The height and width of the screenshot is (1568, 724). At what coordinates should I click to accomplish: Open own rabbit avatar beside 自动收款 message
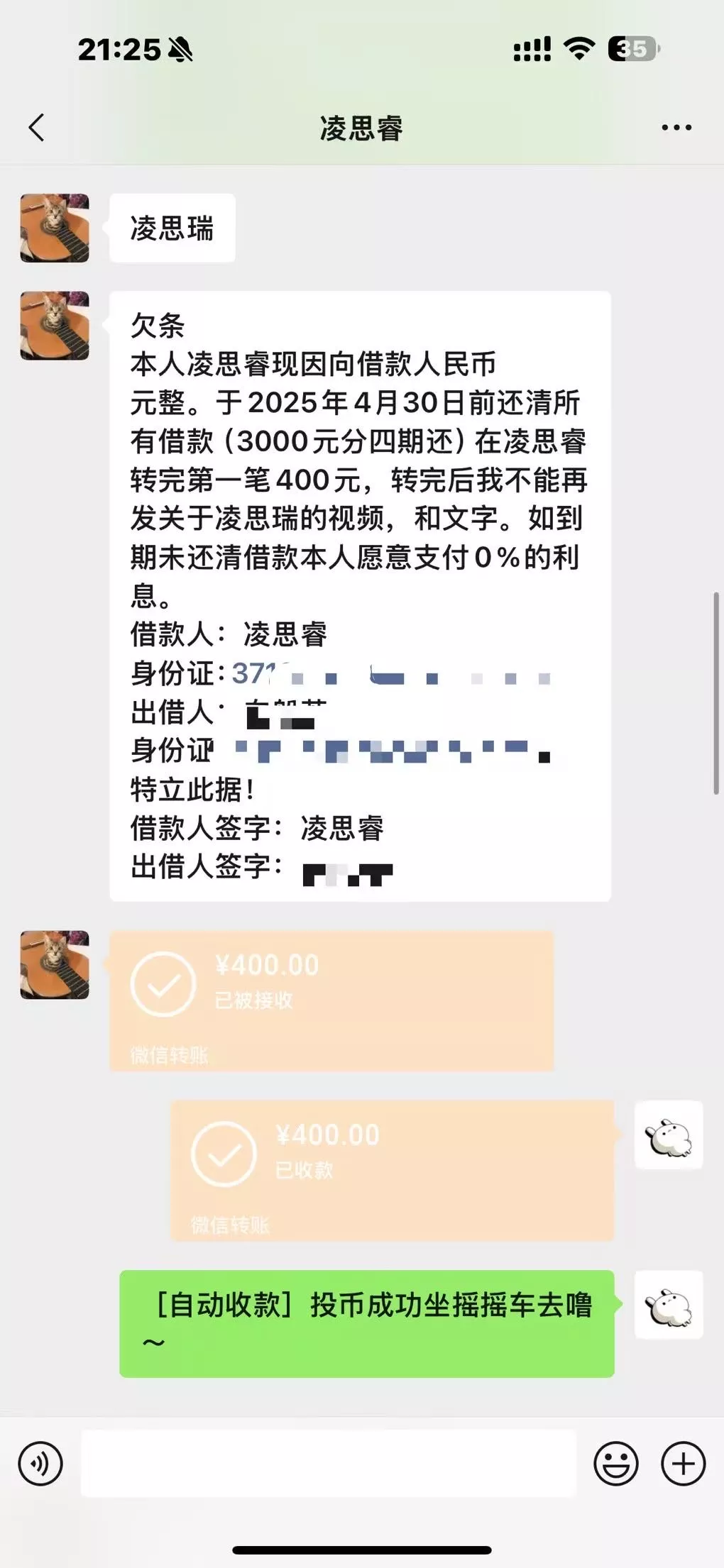669,1305
